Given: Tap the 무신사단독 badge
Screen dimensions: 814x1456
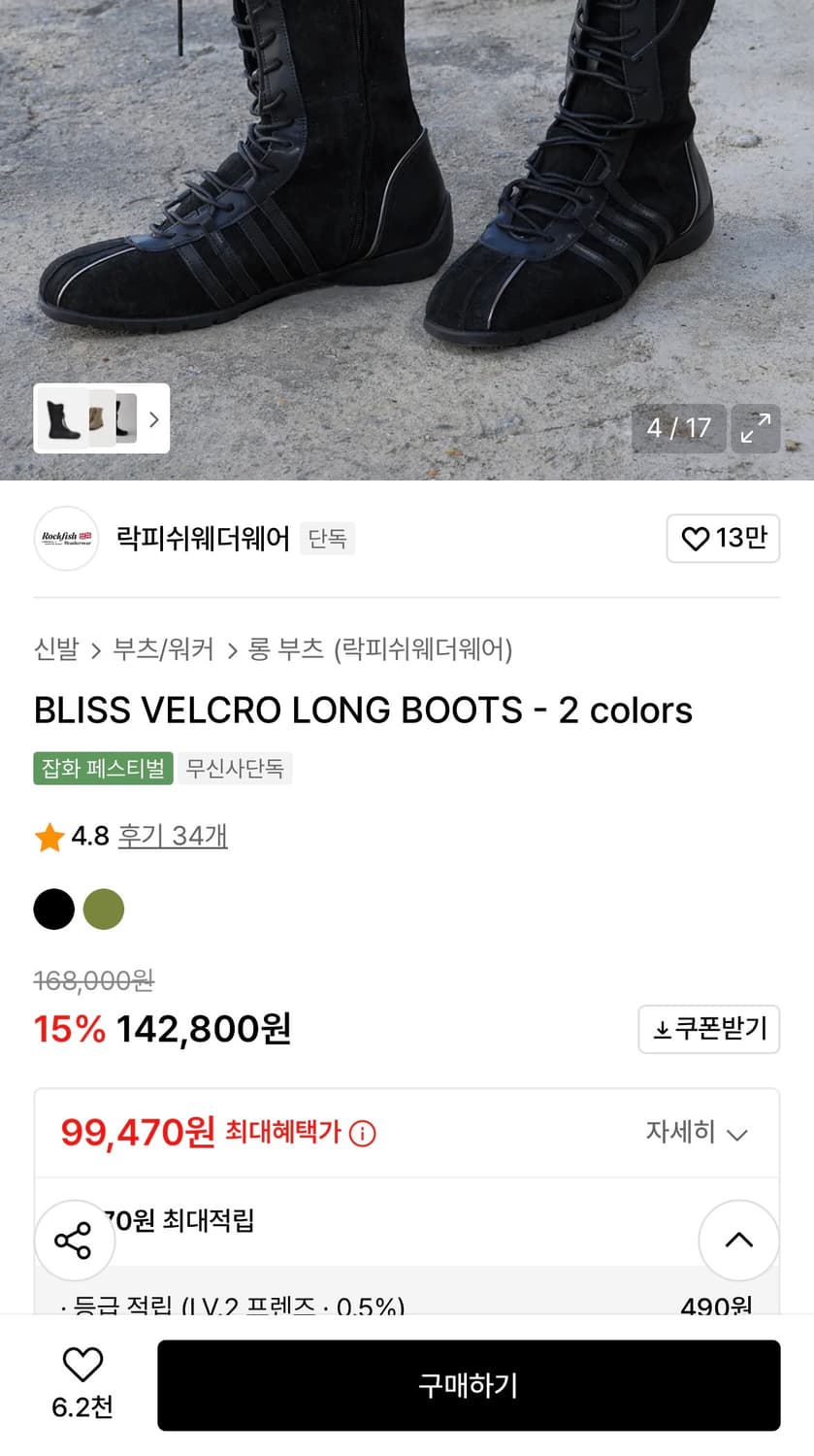Looking at the screenshot, I should tap(235, 768).
